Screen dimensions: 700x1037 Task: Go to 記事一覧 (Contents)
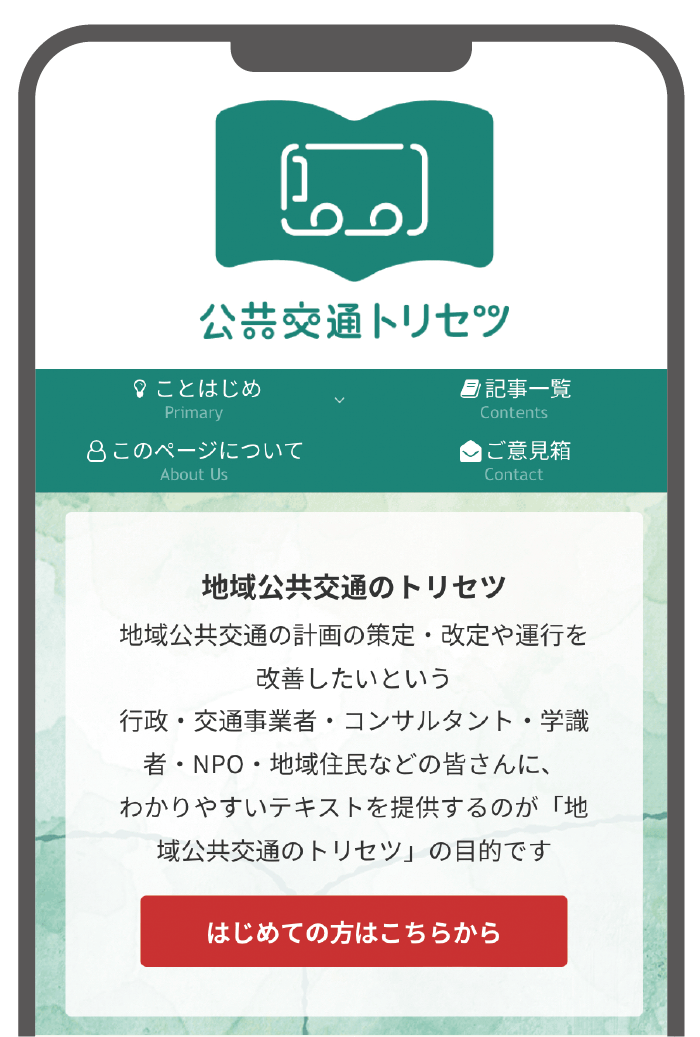[515, 398]
